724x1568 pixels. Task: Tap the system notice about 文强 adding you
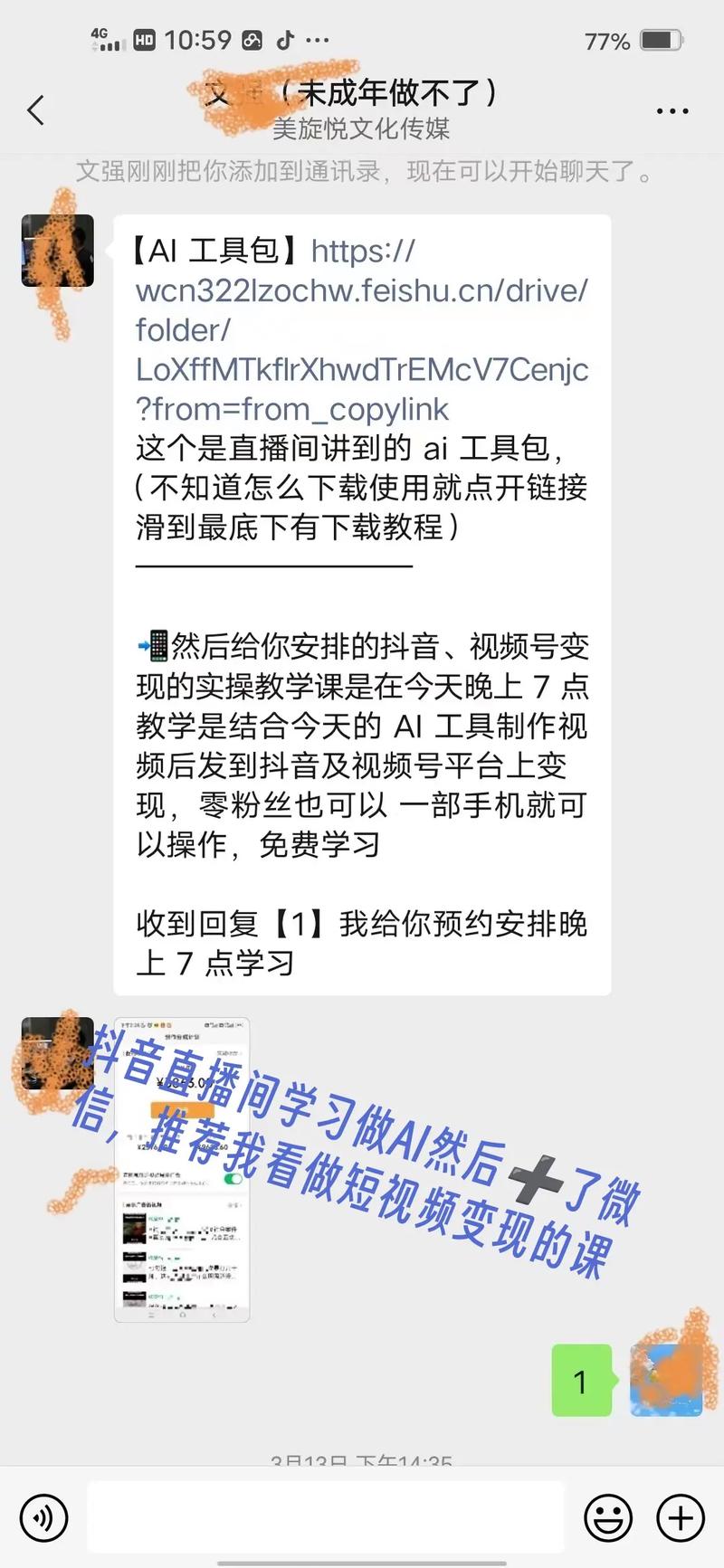(362, 172)
